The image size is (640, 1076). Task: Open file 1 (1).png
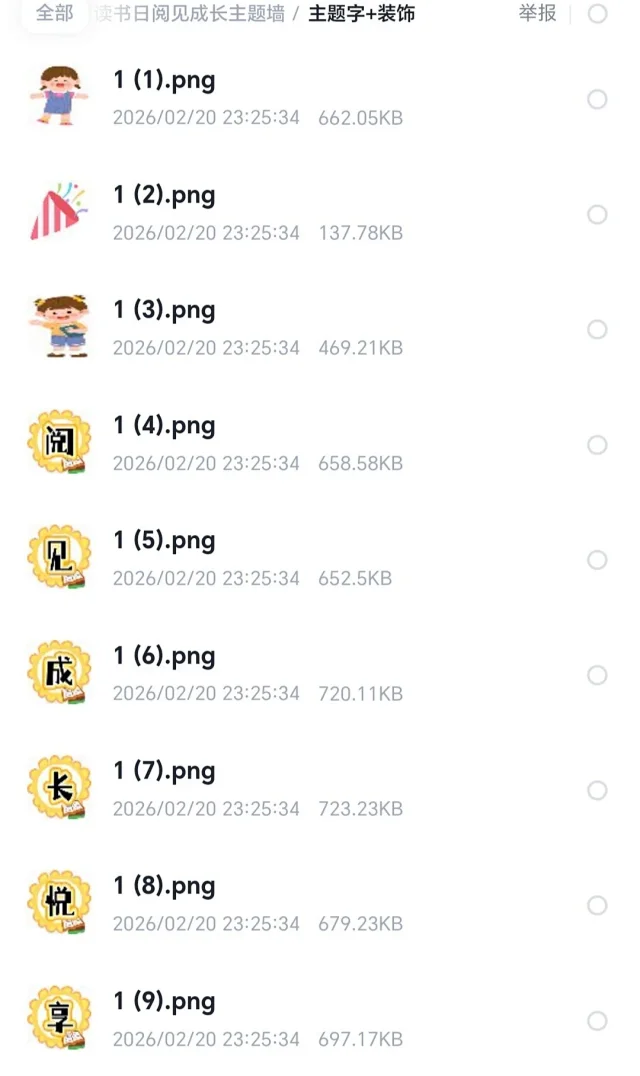(165, 81)
